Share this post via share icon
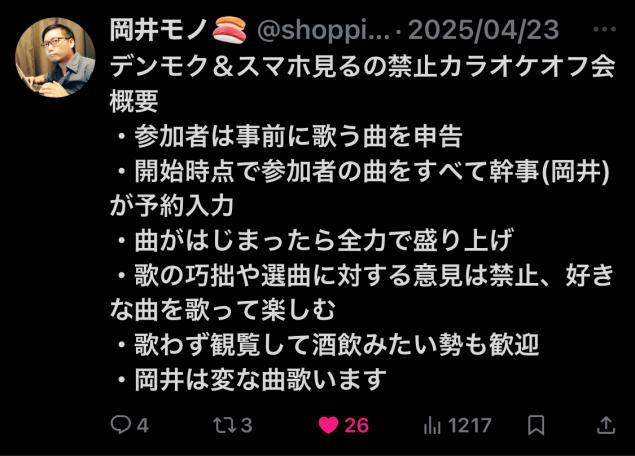 tap(606, 425)
